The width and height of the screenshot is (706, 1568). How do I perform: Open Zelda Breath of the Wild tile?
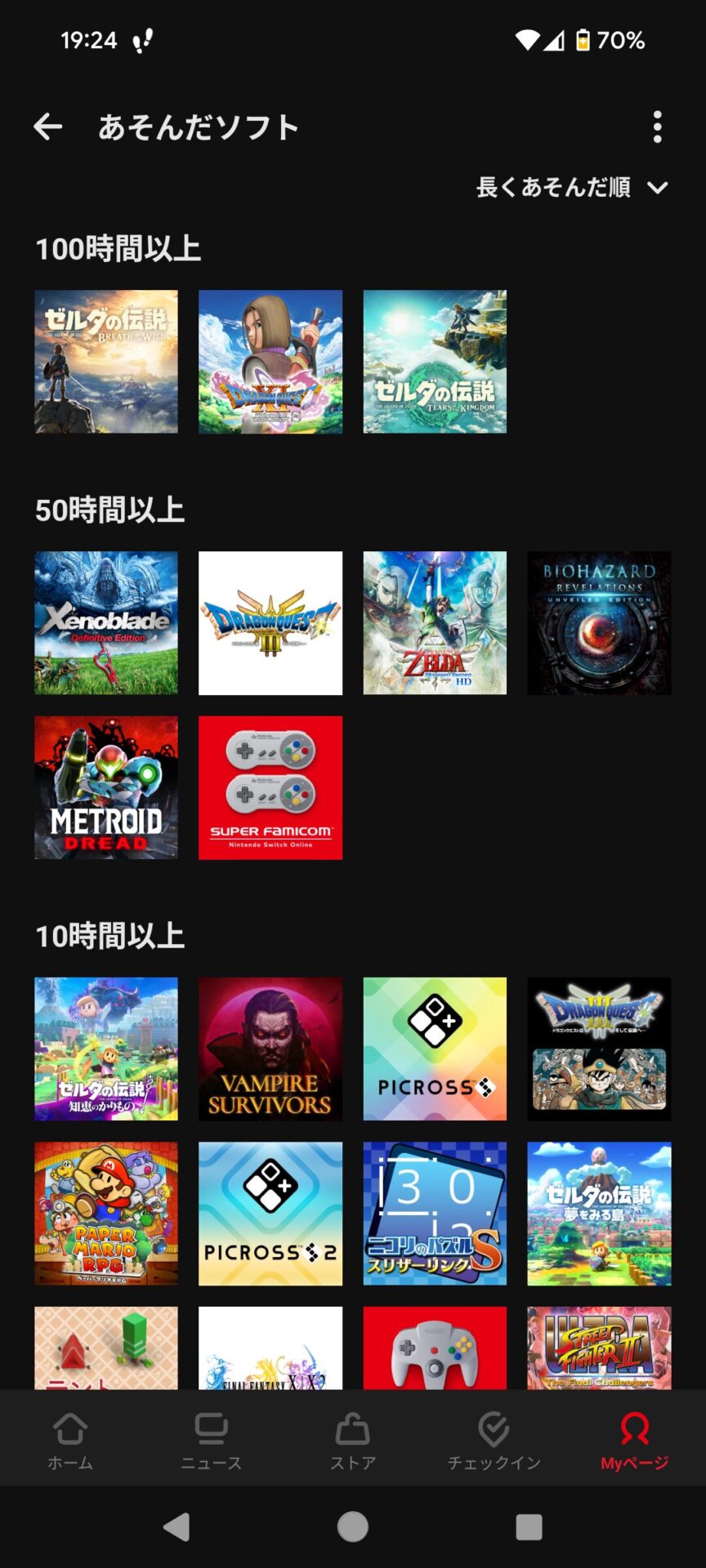pos(106,361)
